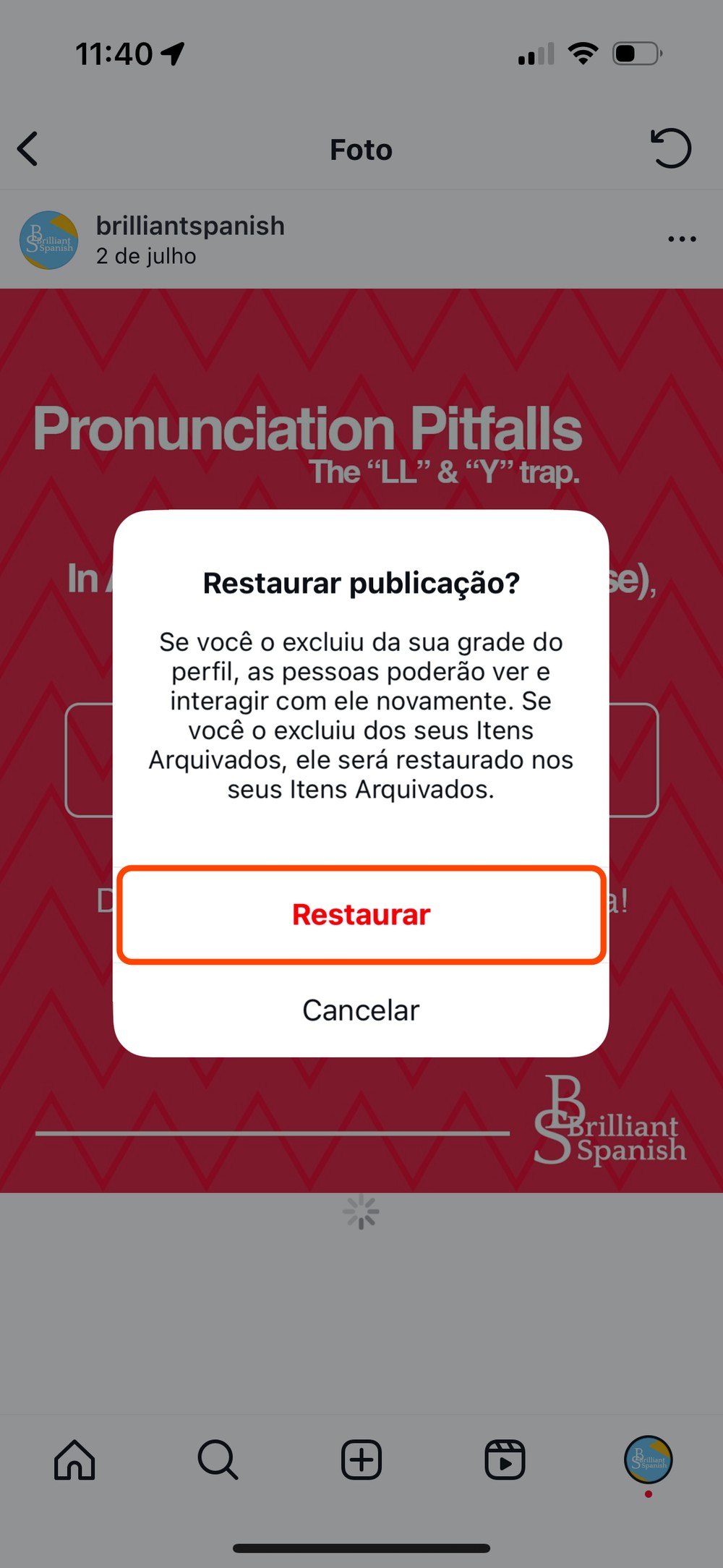
Task: Open the brilliantspanish profile name
Action: click(190, 226)
